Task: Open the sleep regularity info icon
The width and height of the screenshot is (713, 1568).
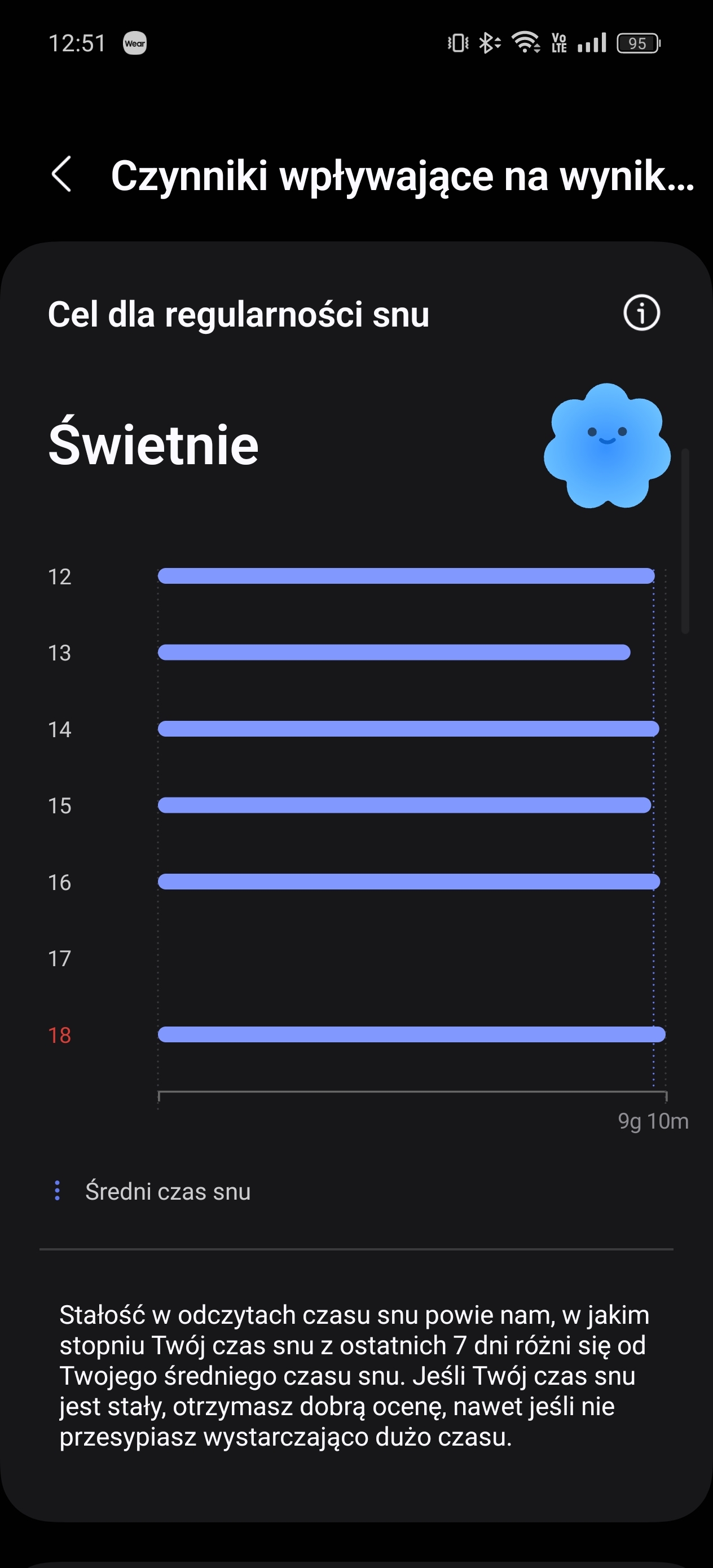Action: pyautogui.click(x=641, y=313)
